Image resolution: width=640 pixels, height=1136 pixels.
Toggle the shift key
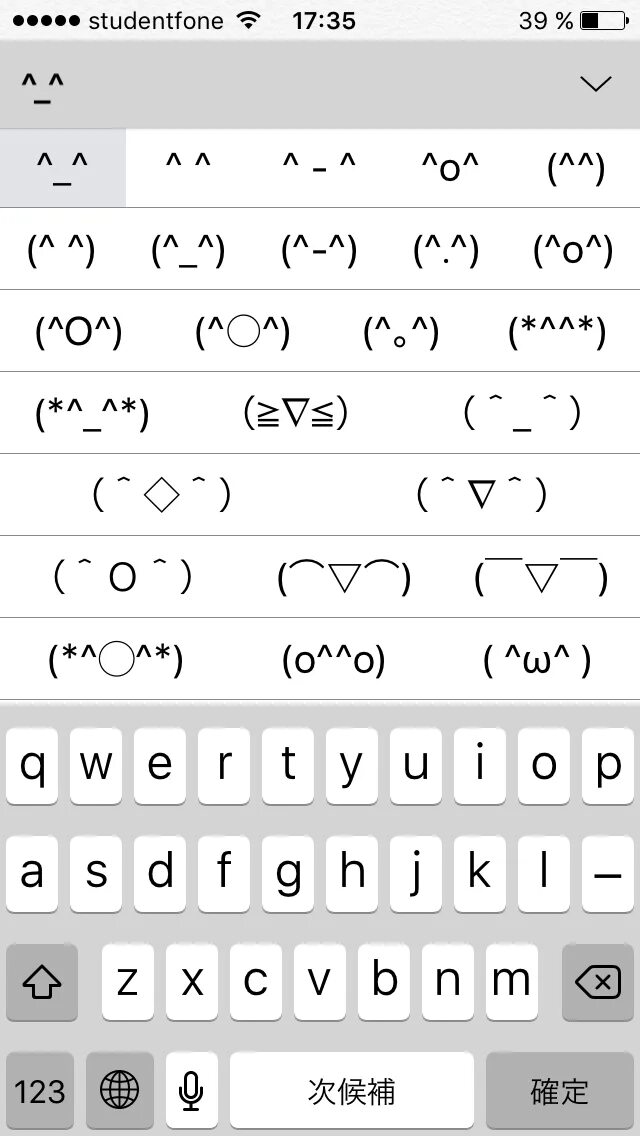[x=42, y=983]
